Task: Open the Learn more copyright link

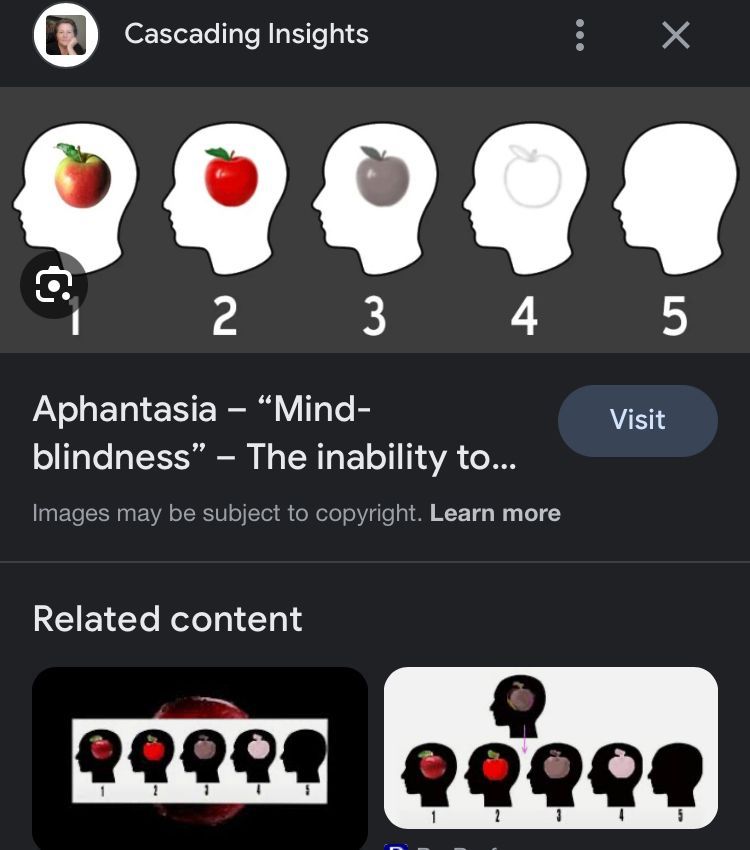Action: point(495,513)
